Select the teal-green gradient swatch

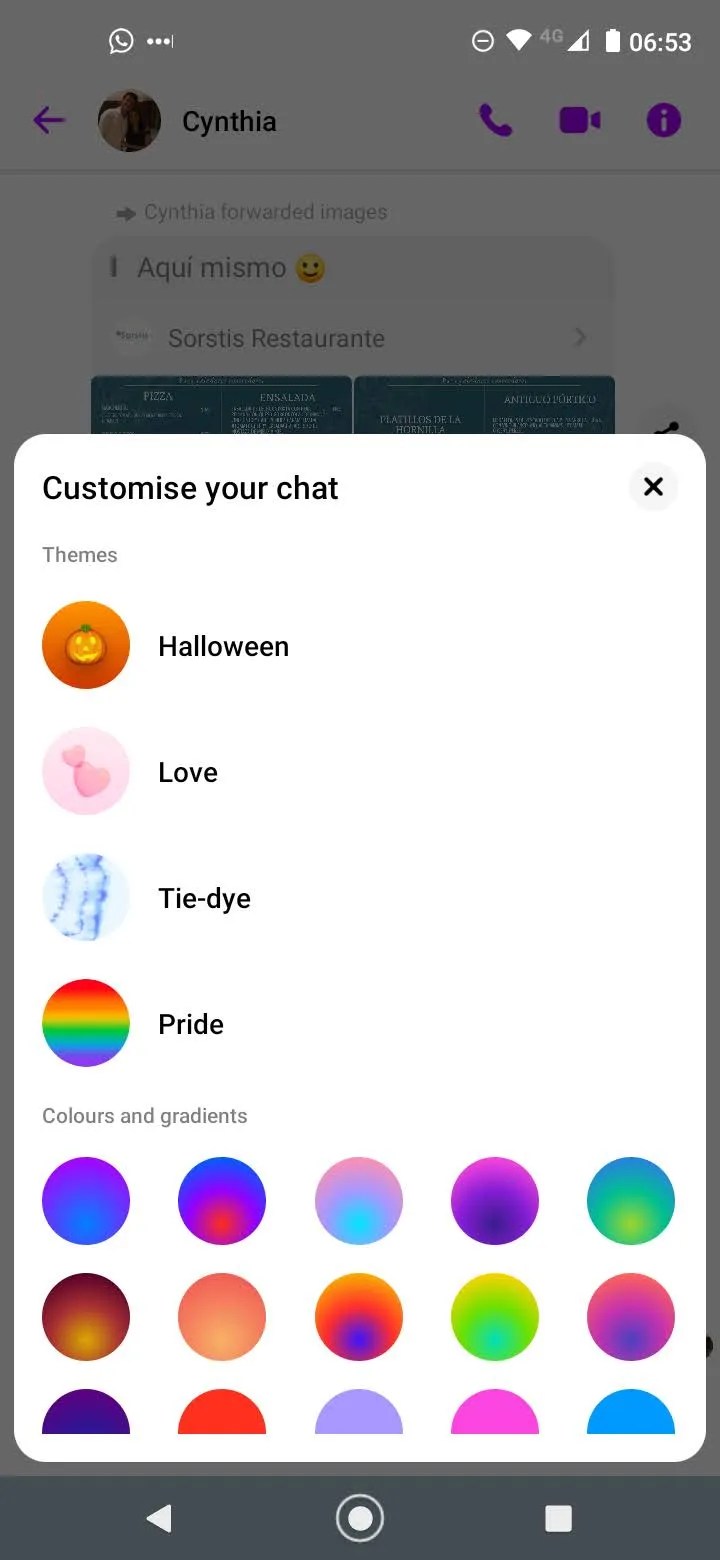[x=631, y=1201]
